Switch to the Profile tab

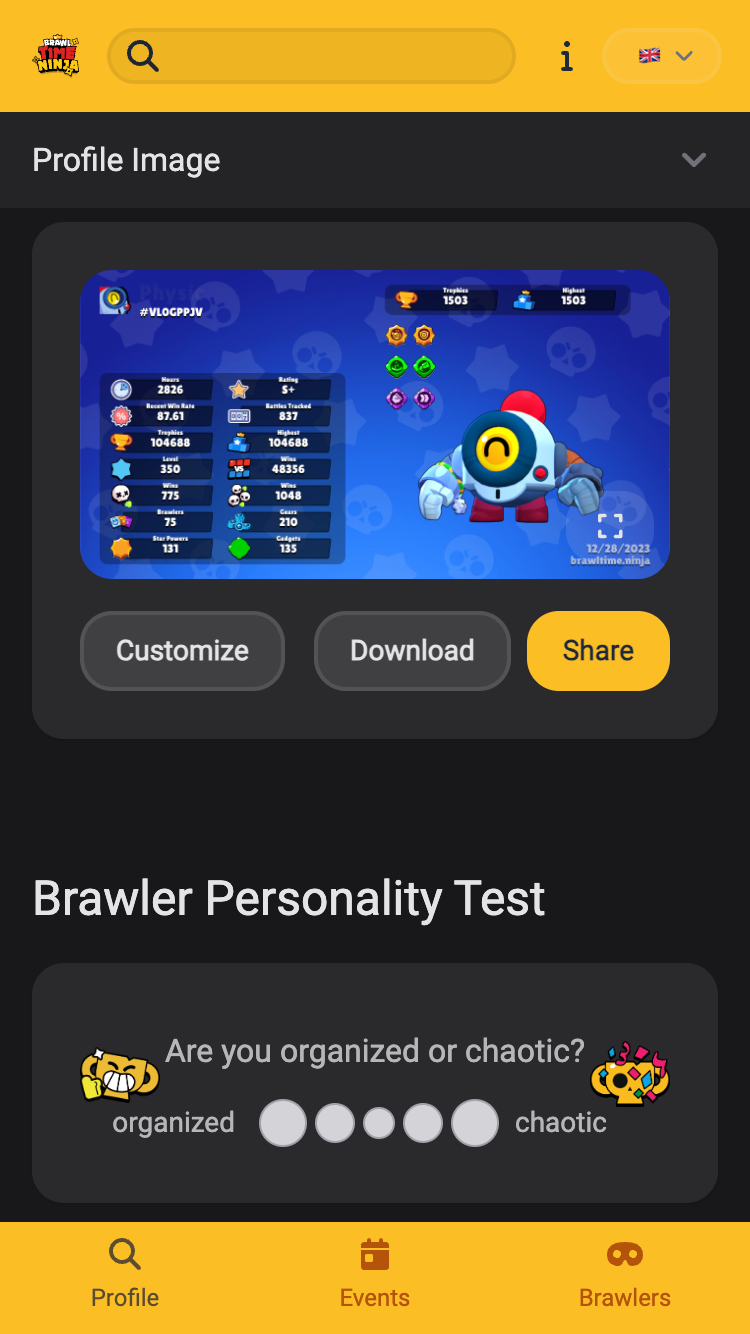[125, 1275]
